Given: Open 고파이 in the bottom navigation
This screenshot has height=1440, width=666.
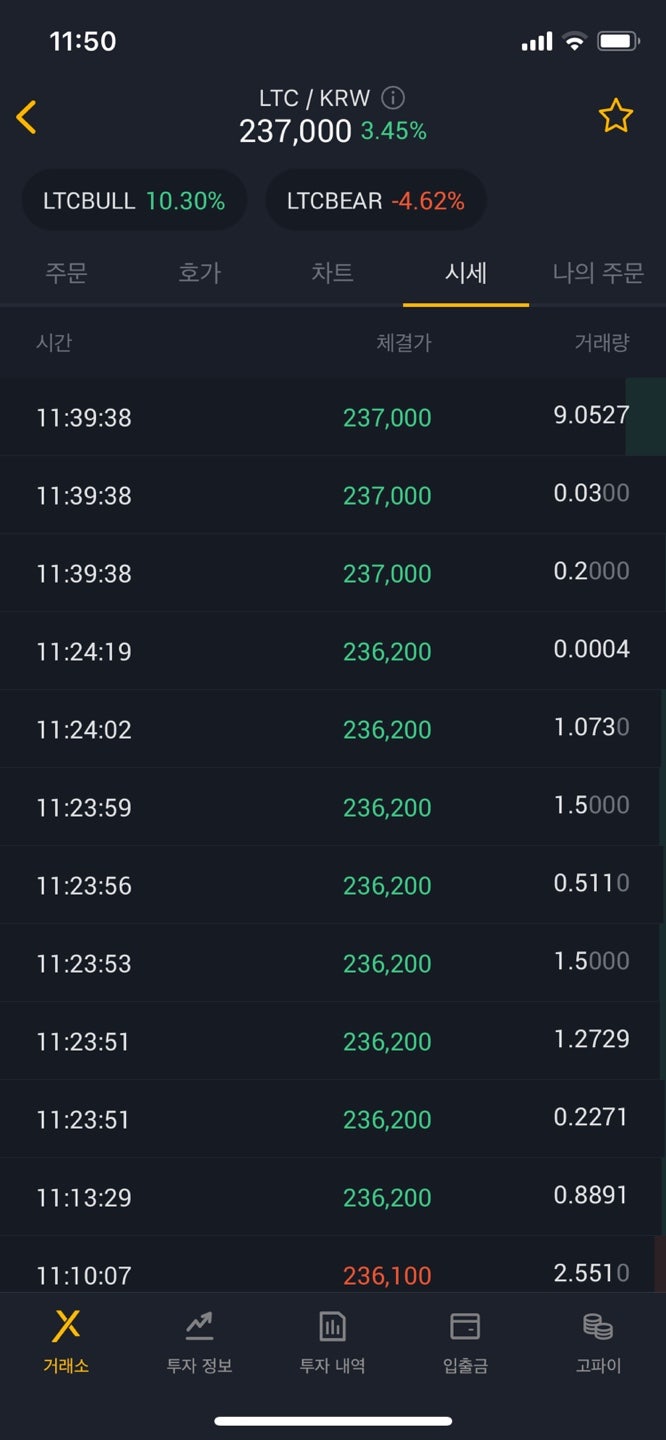Looking at the screenshot, I should coord(598,1342).
